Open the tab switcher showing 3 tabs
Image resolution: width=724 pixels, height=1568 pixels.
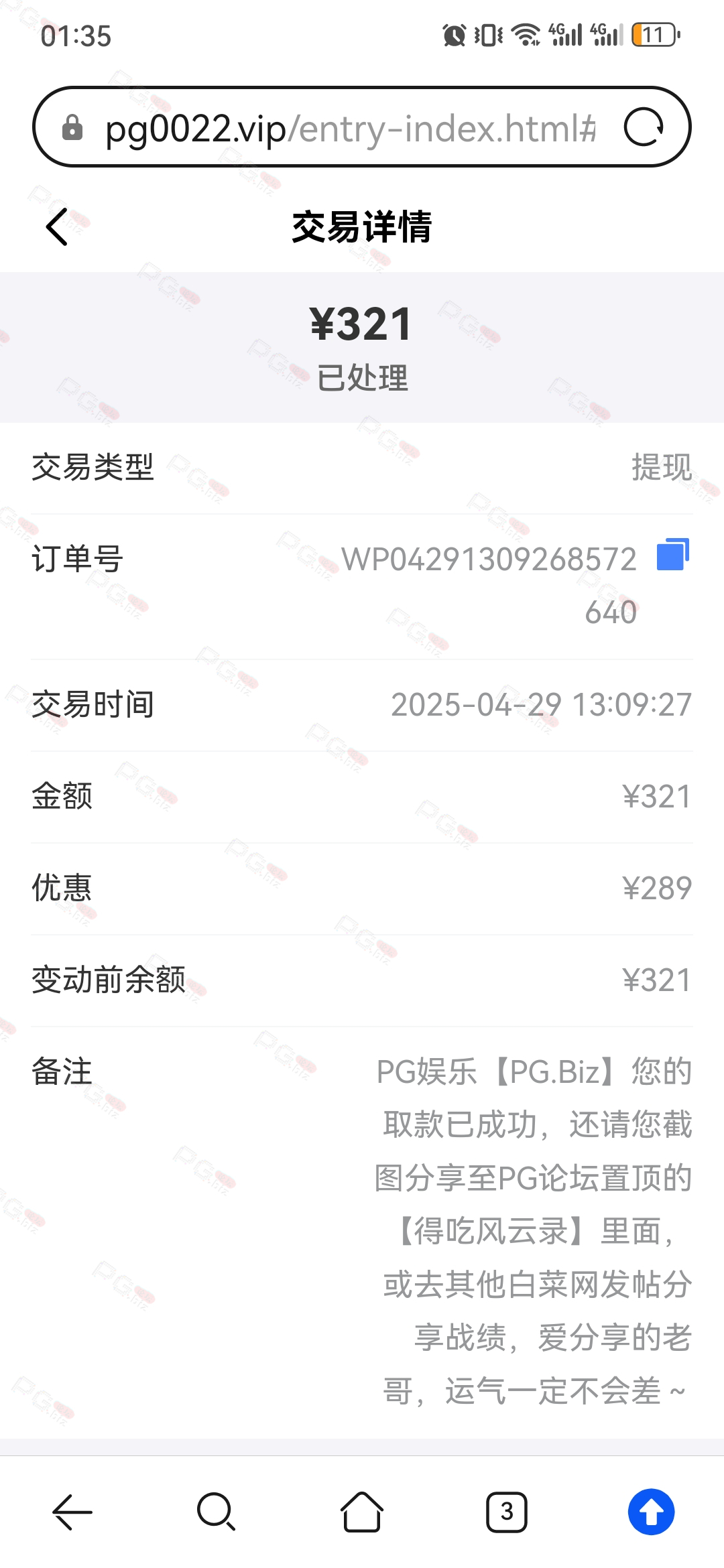click(x=507, y=1512)
